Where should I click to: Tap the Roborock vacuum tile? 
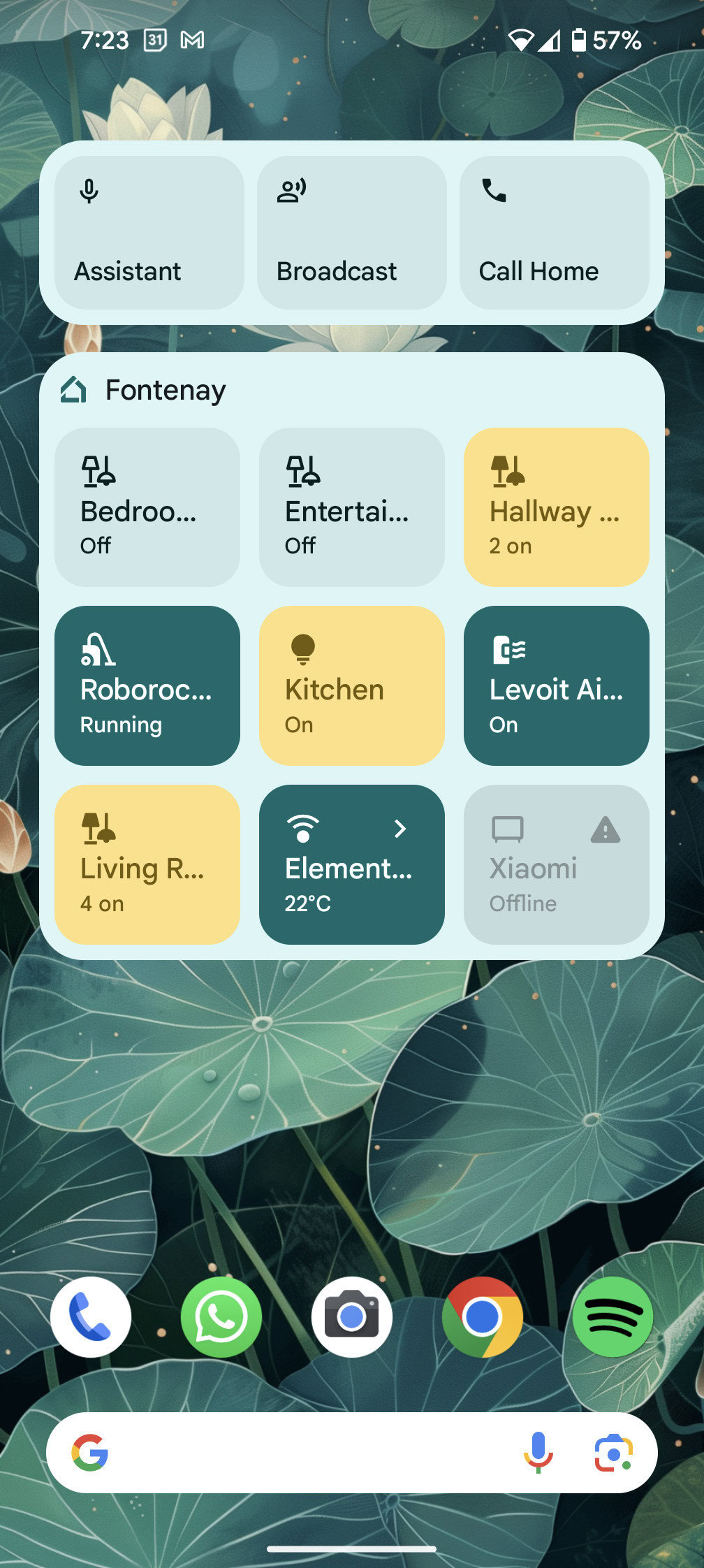point(147,685)
